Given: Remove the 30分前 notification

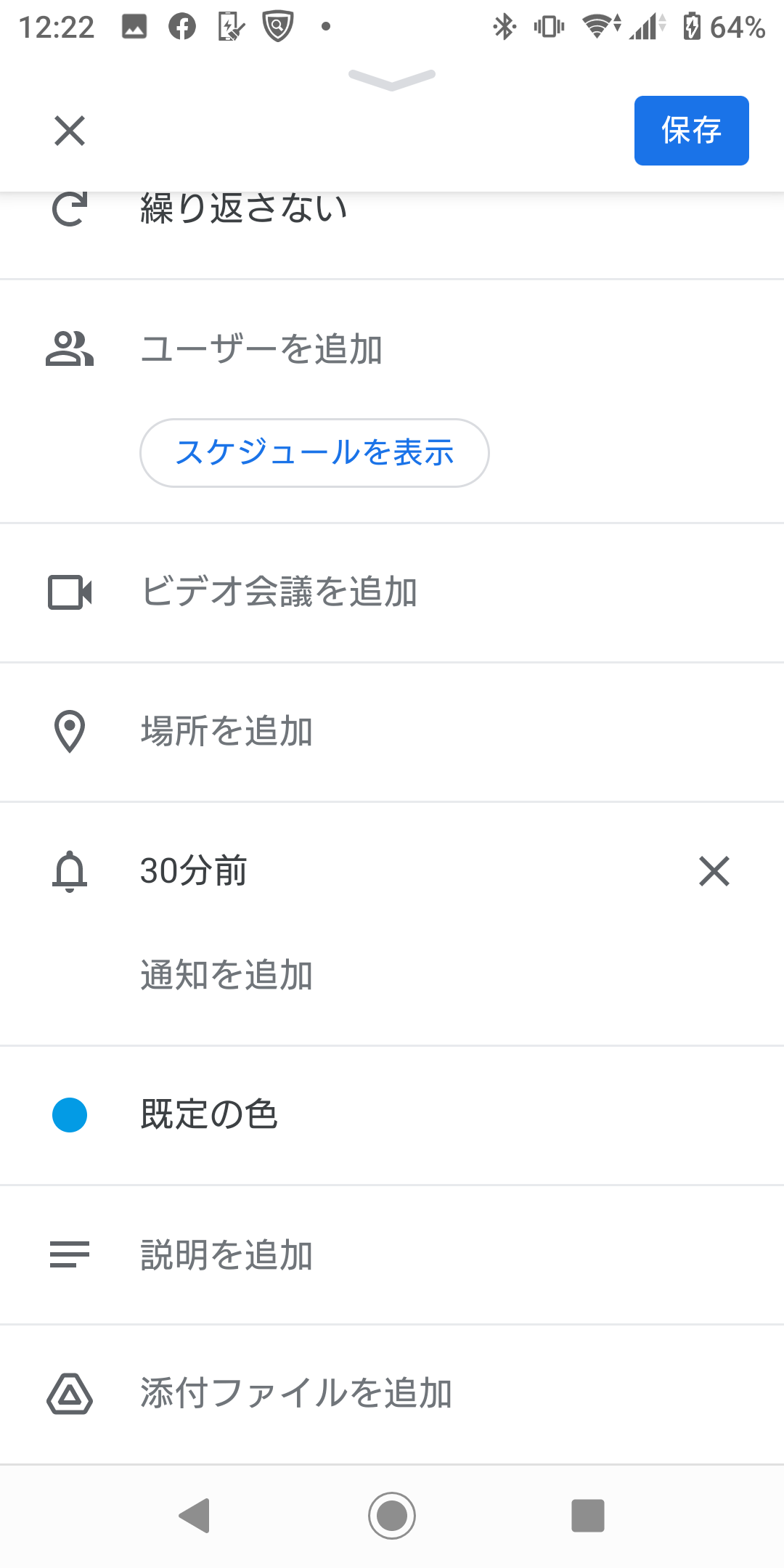Looking at the screenshot, I should pos(714,871).
